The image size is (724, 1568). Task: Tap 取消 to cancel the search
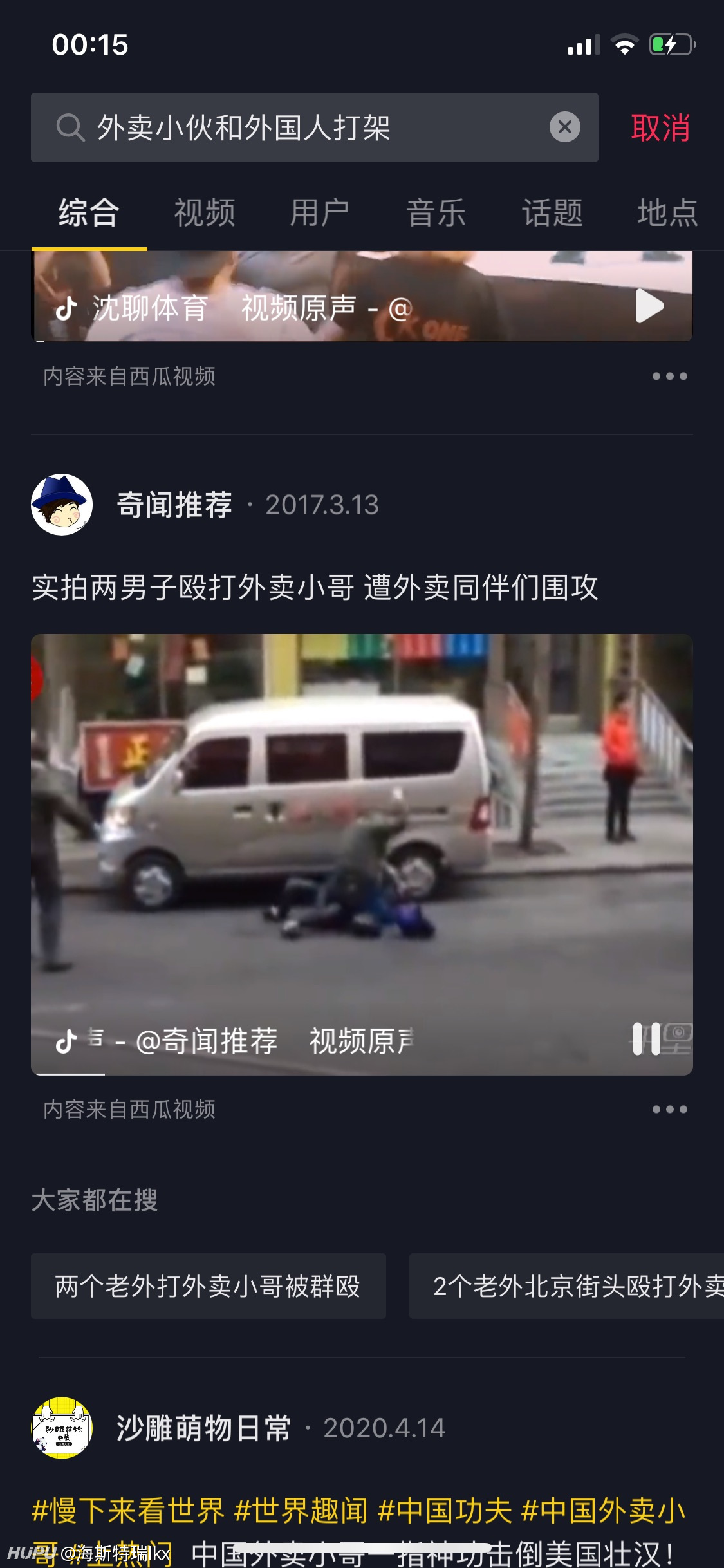click(x=660, y=127)
